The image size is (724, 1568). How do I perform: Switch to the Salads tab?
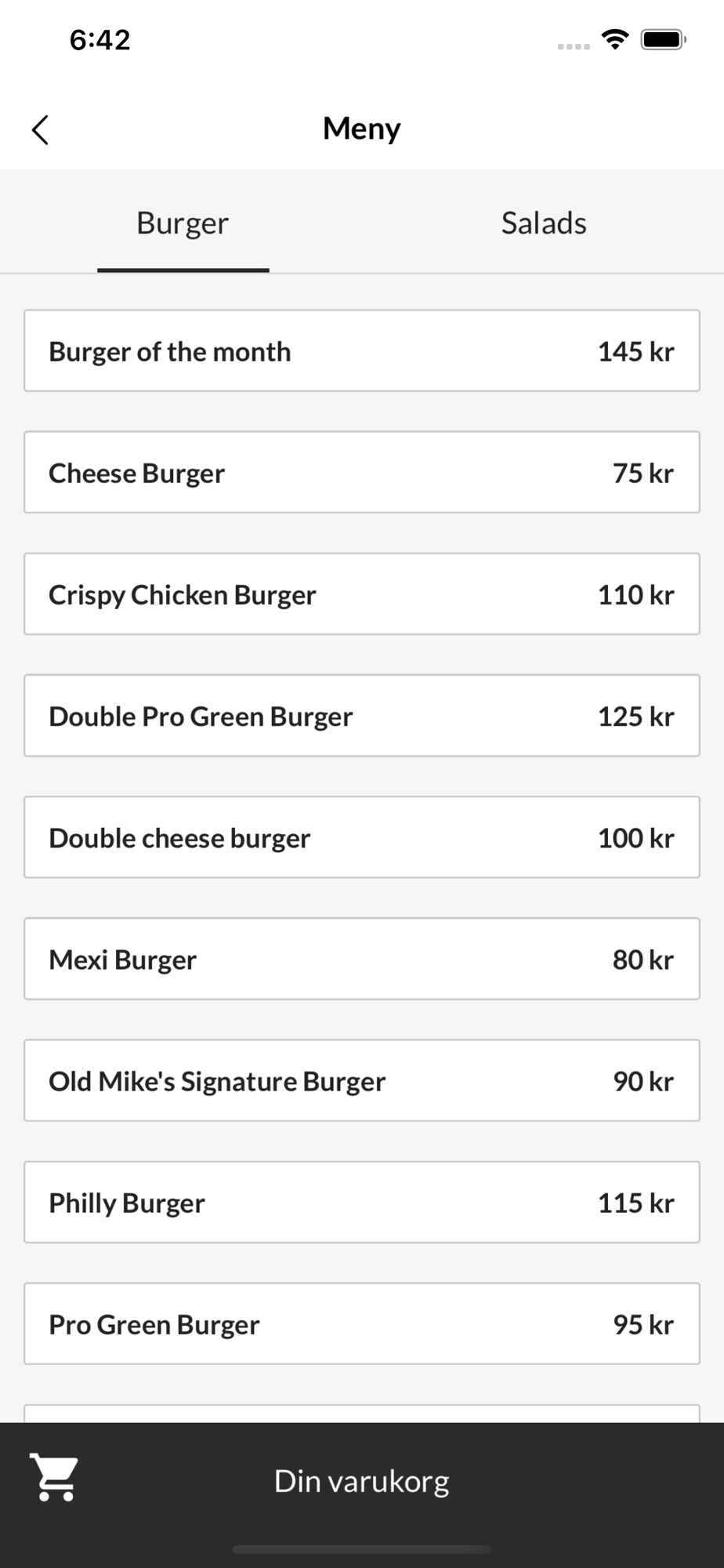pyautogui.click(x=543, y=223)
